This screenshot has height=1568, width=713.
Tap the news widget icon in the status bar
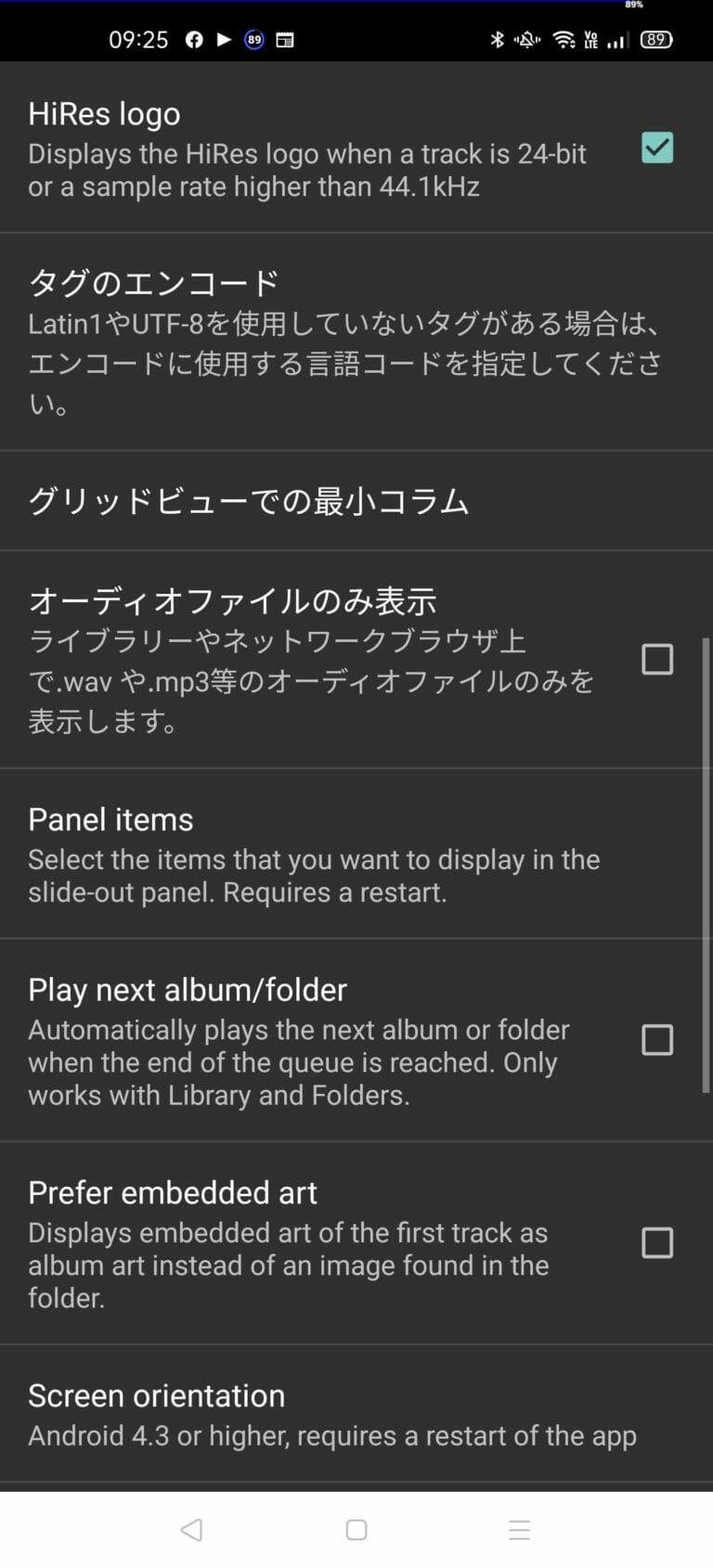point(284,39)
